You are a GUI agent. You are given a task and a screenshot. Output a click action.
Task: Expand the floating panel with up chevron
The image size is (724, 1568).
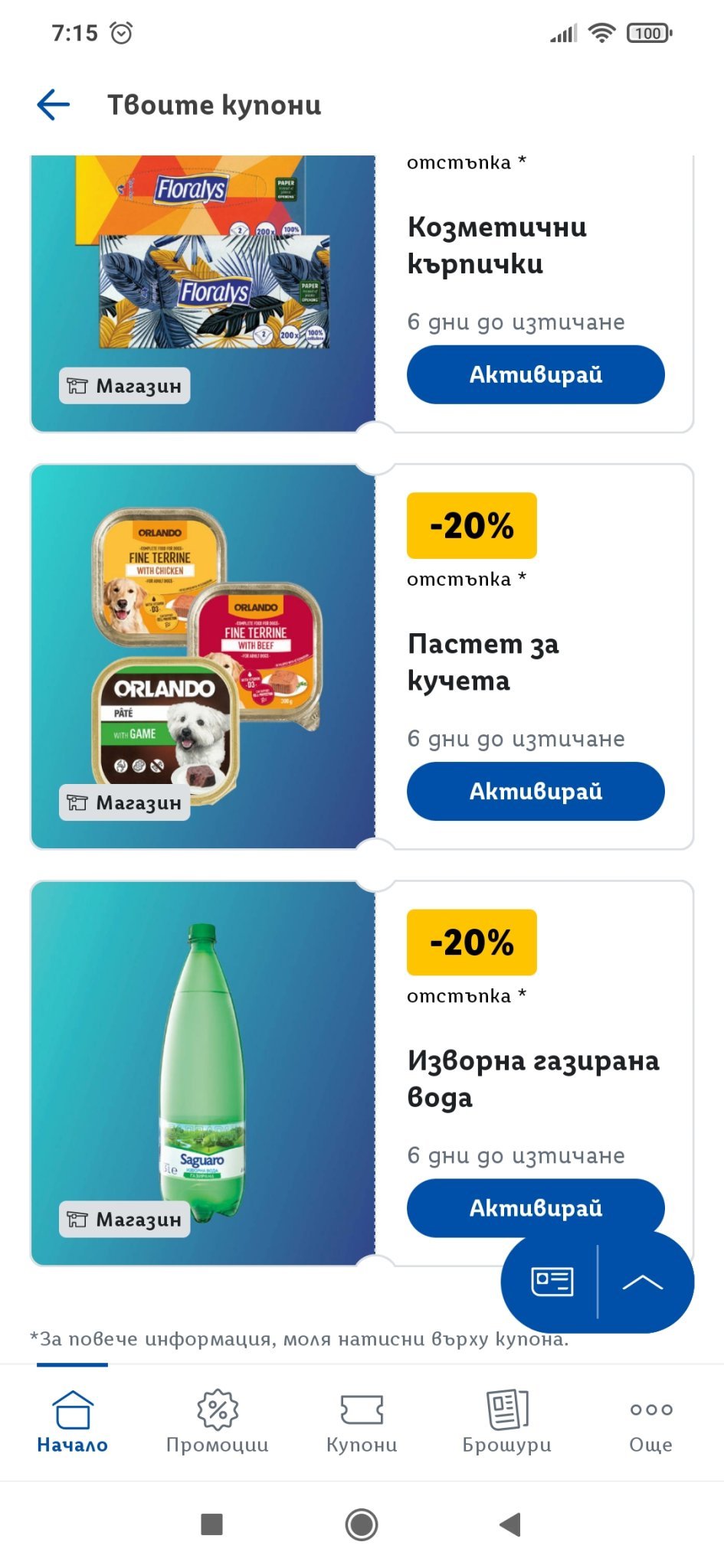pyautogui.click(x=643, y=1282)
